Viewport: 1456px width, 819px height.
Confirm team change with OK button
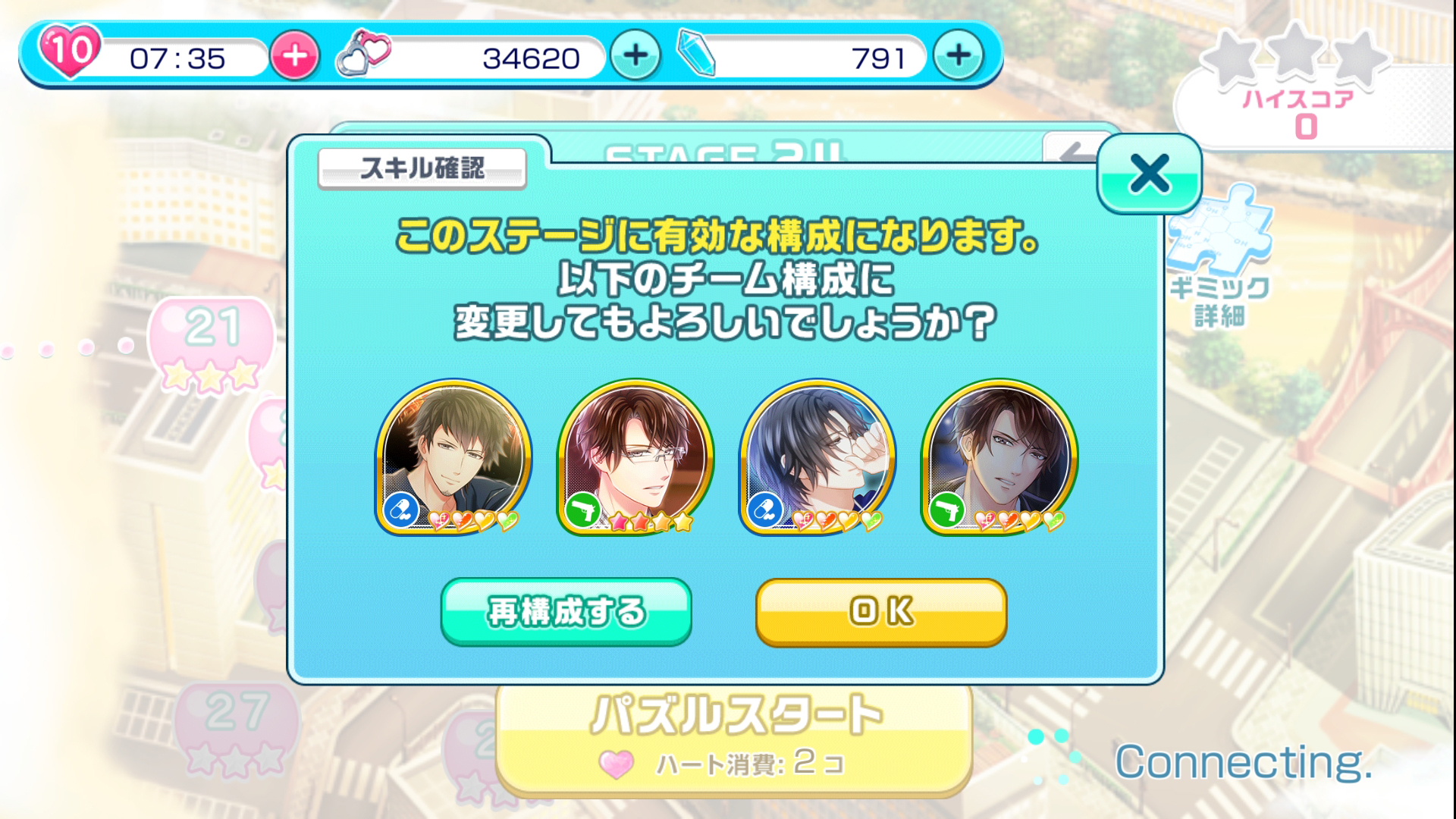click(x=881, y=611)
